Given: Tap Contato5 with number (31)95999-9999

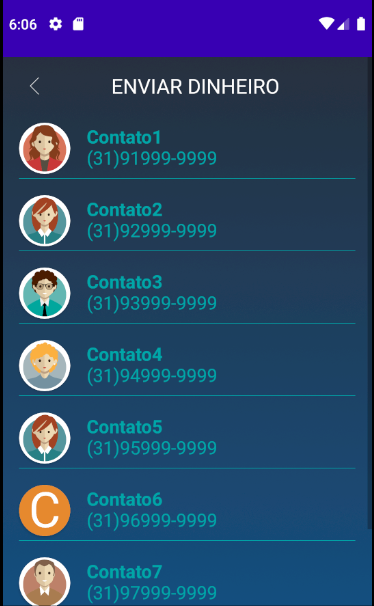Looking at the screenshot, I should (187, 437).
